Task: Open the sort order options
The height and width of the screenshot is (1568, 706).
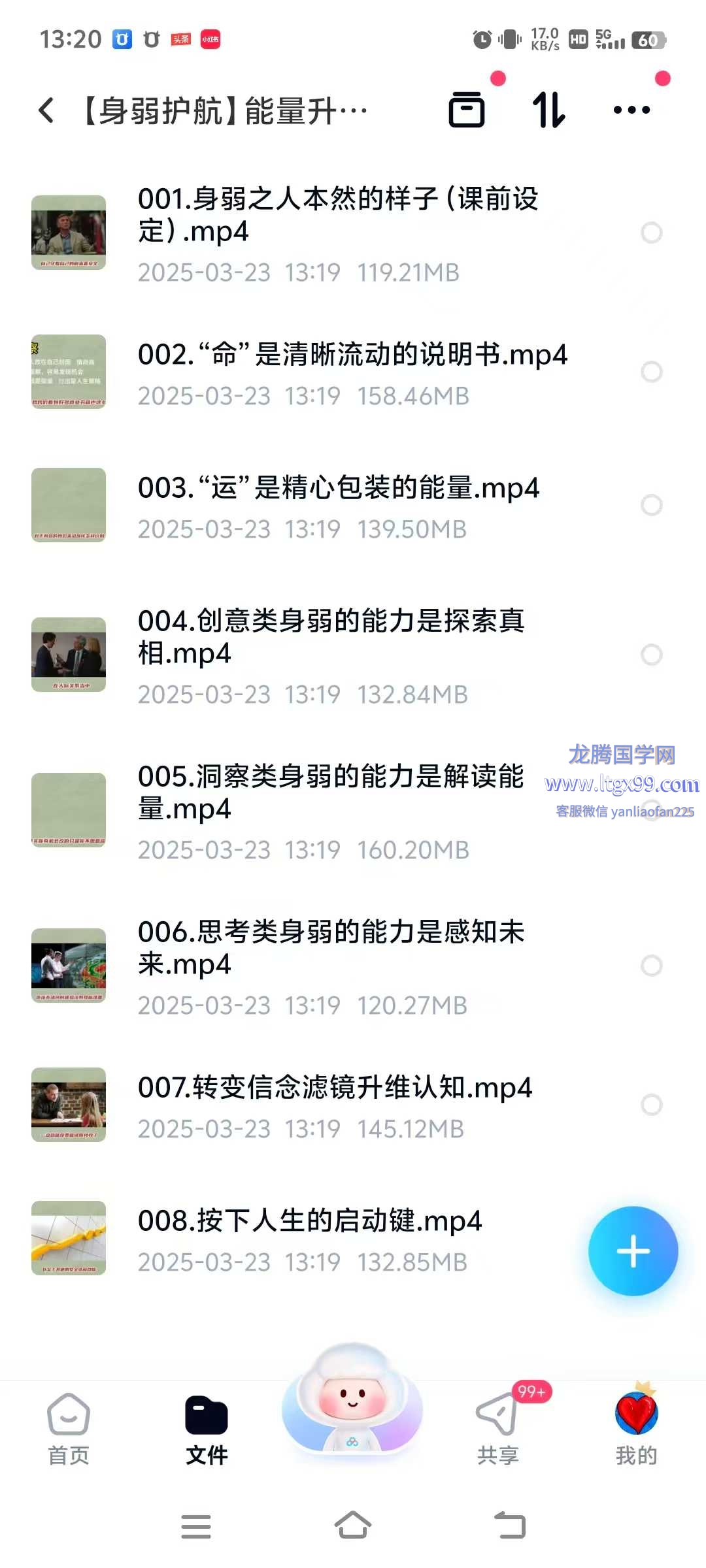Action: 548,110
